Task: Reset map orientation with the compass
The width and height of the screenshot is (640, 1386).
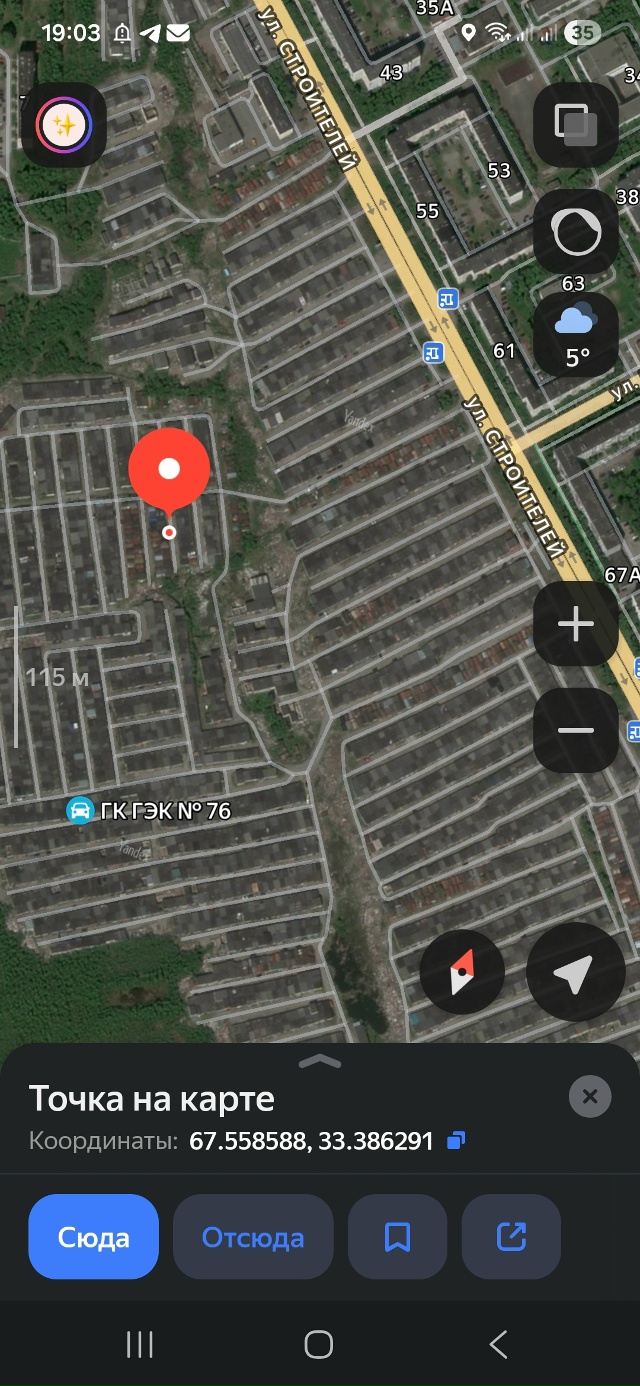Action: pos(462,972)
